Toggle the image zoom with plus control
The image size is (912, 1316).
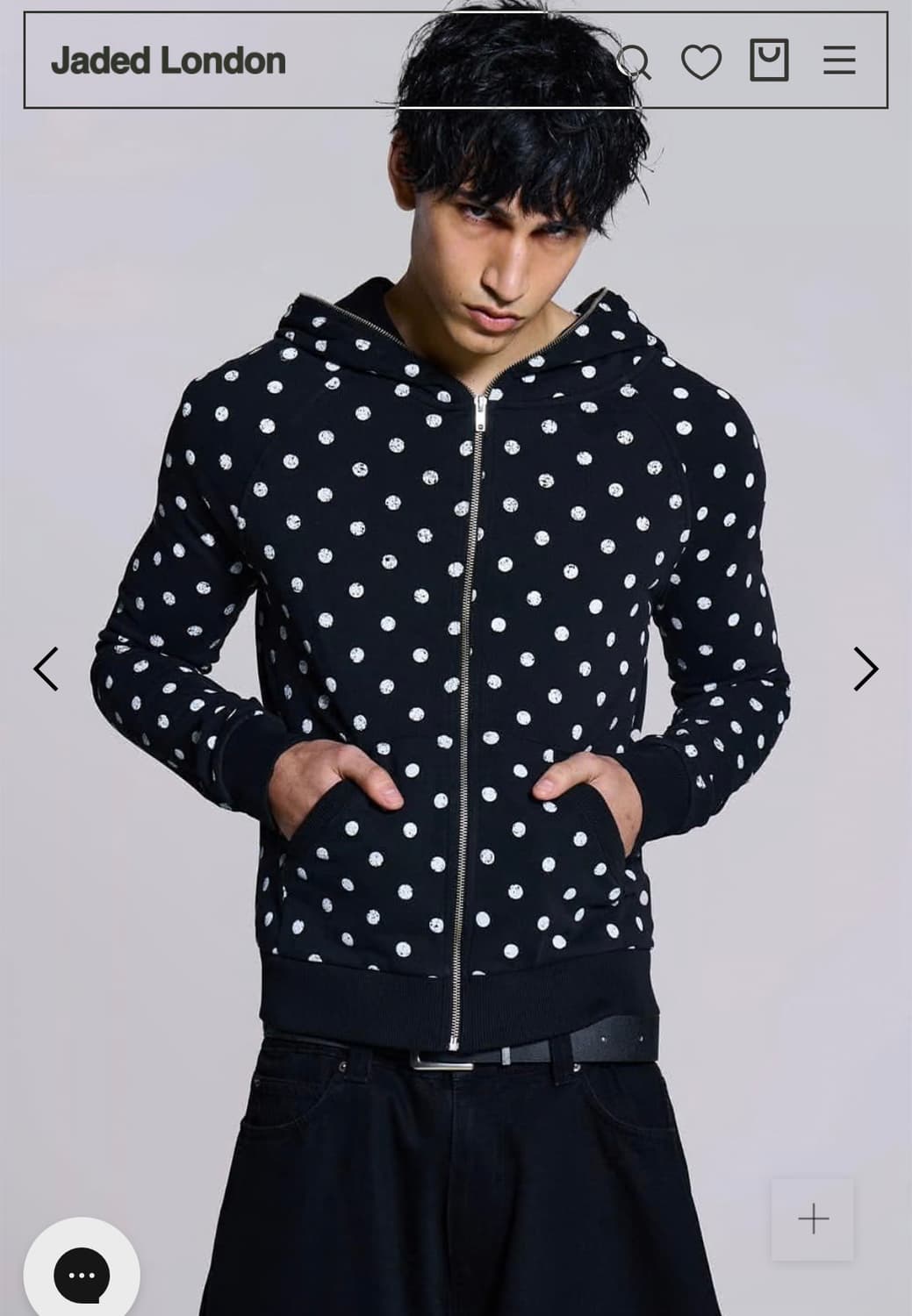813,1218
